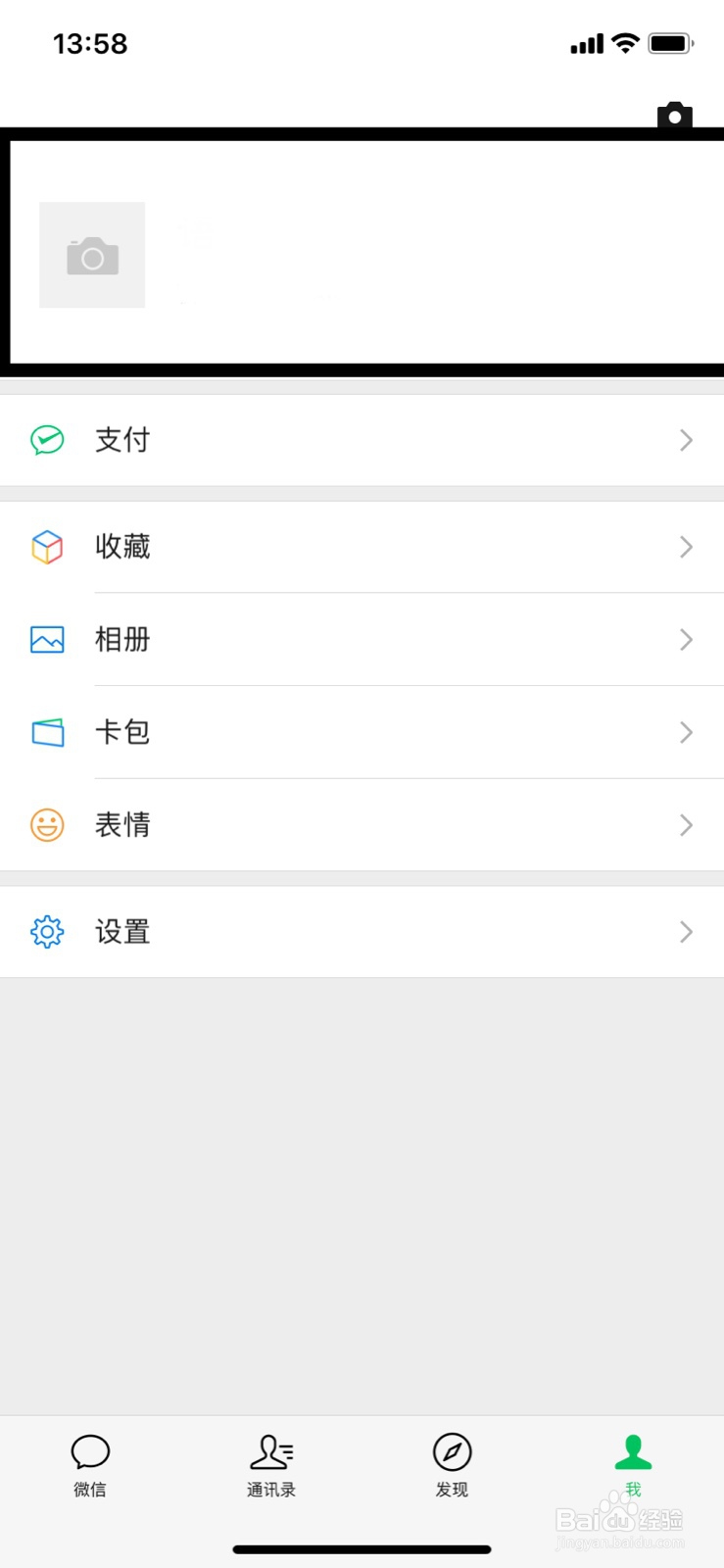Screen dimensions: 724x1568
Task: Tap the 卡包 menu entry text
Action: click(122, 732)
